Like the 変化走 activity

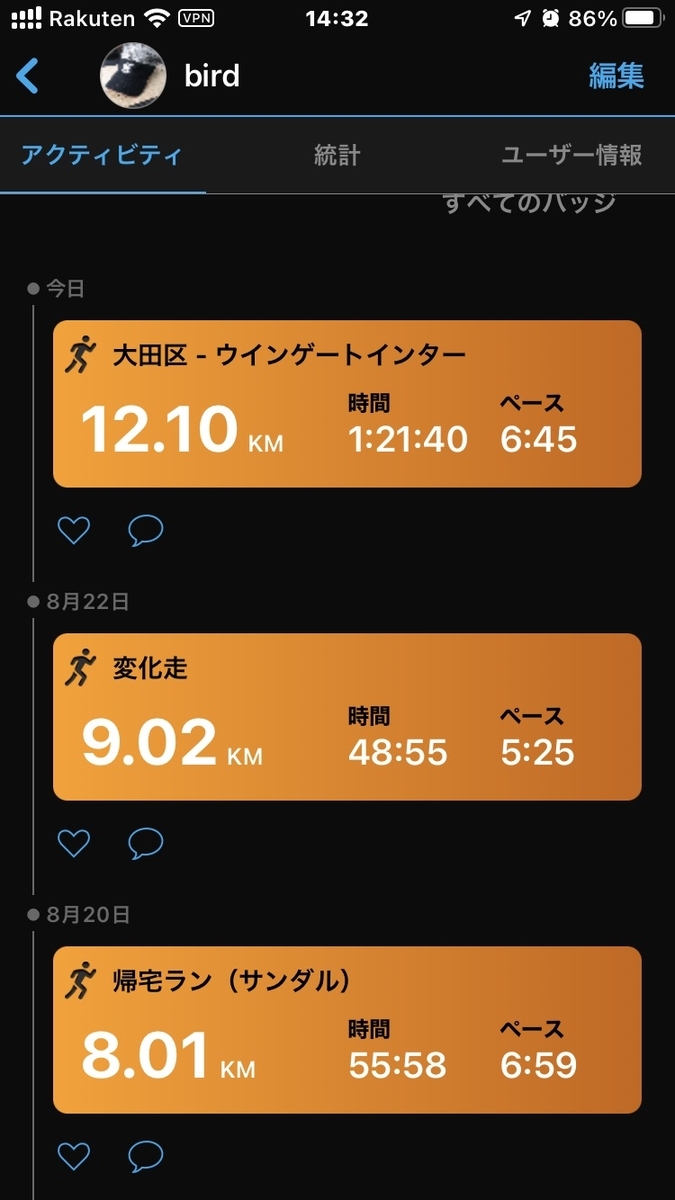click(x=74, y=843)
